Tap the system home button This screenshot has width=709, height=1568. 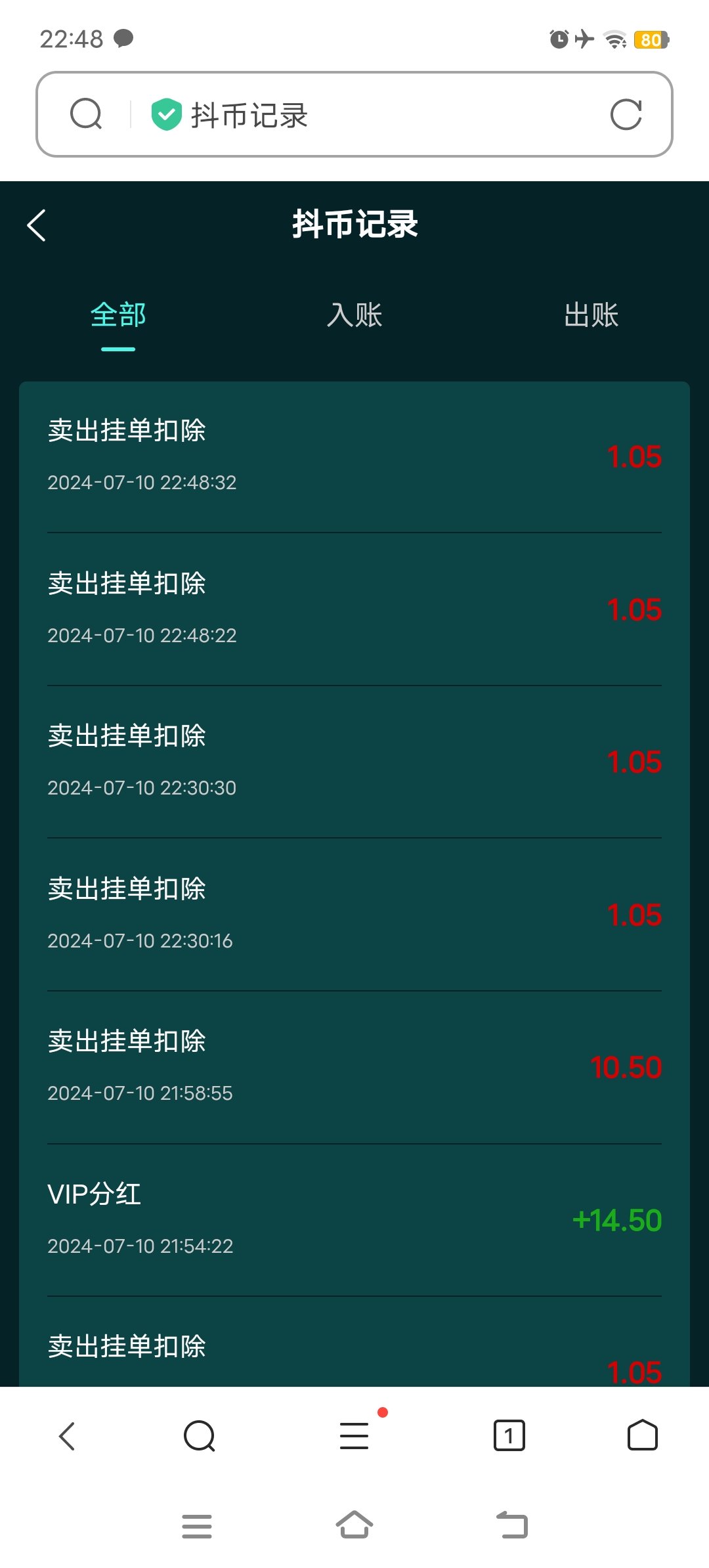click(x=354, y=1525)
